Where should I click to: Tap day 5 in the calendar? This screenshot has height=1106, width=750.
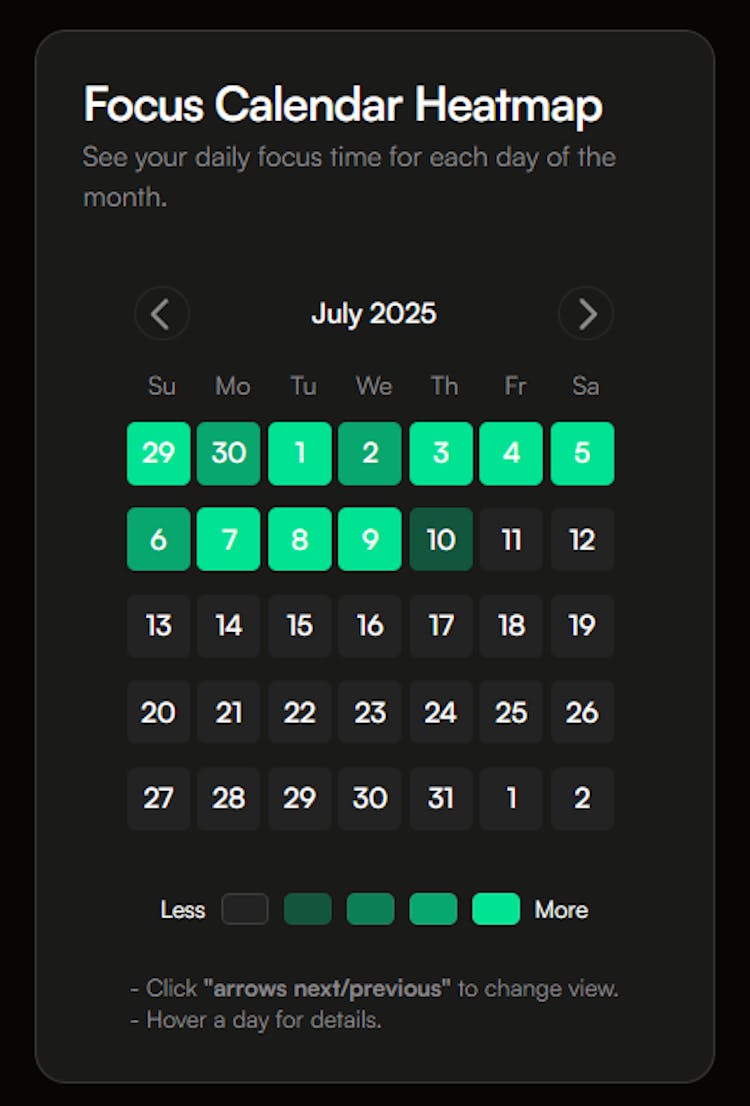click(582, 454)
